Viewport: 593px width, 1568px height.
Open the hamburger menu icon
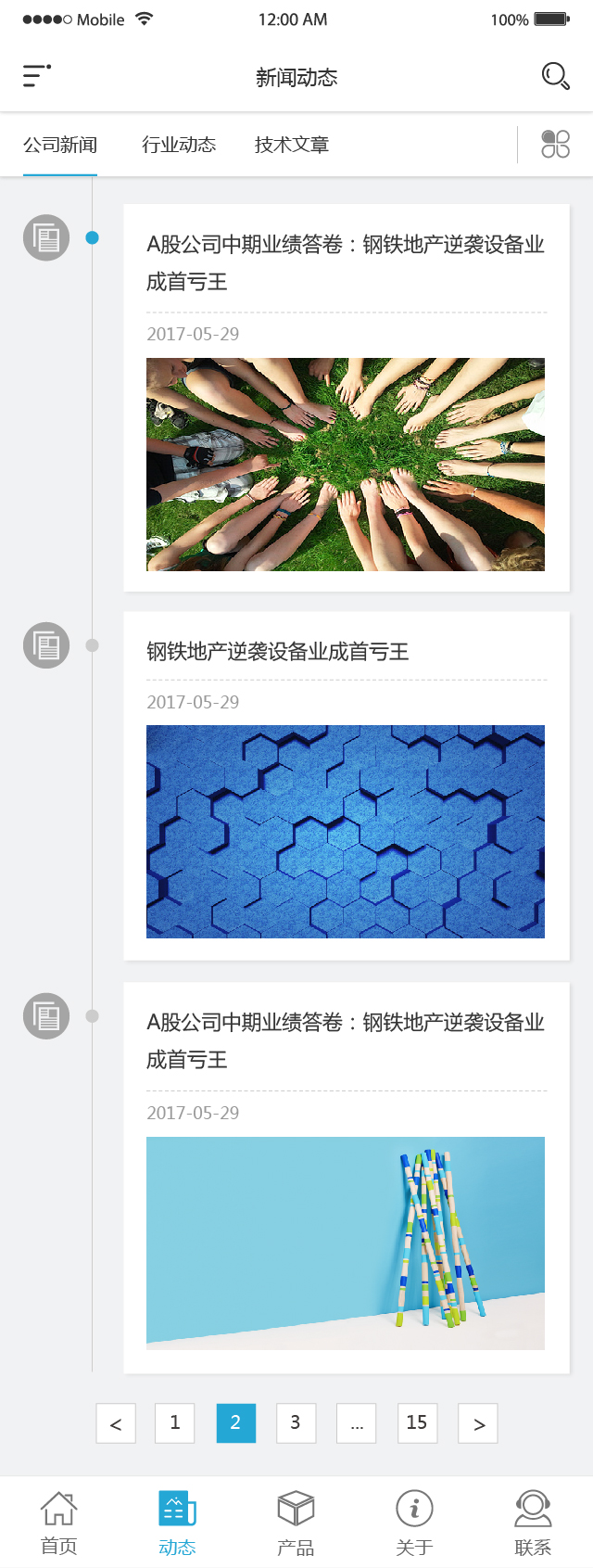coord(36,76)
